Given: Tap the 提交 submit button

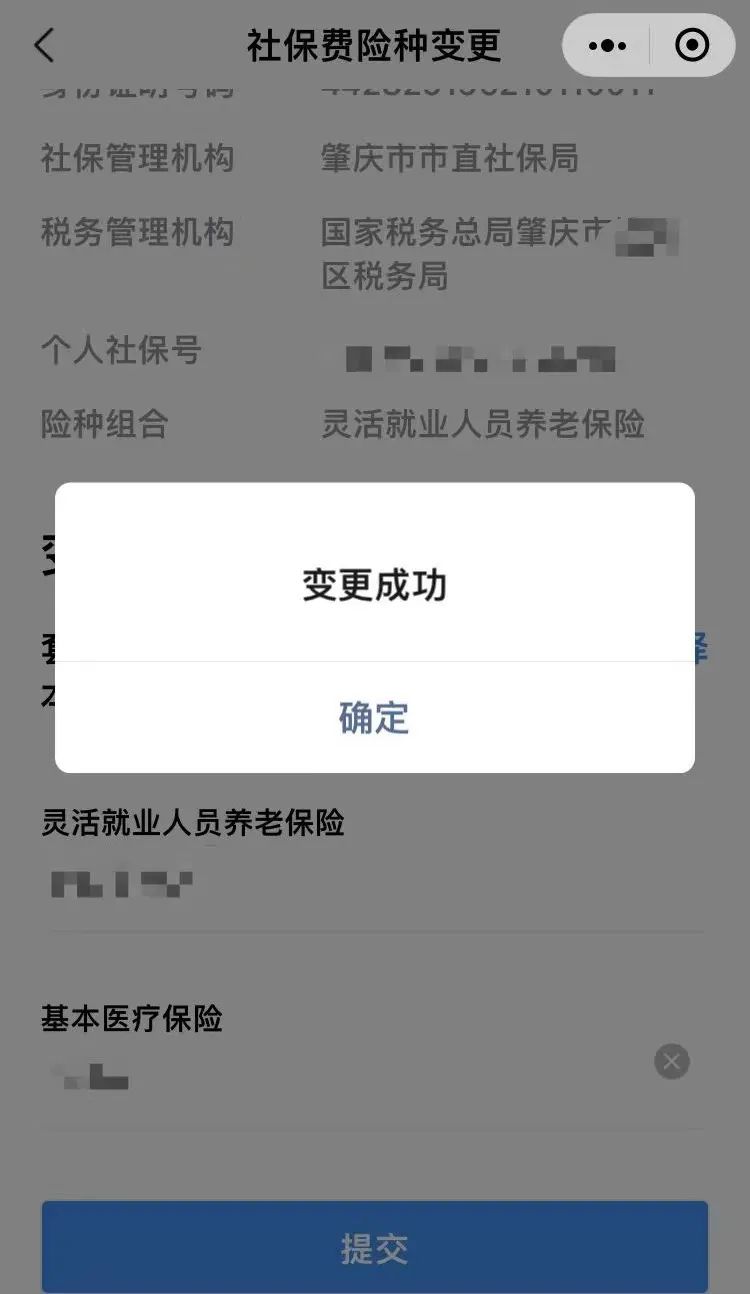Looking at the screenshot, I should [x=374, y=1247].
